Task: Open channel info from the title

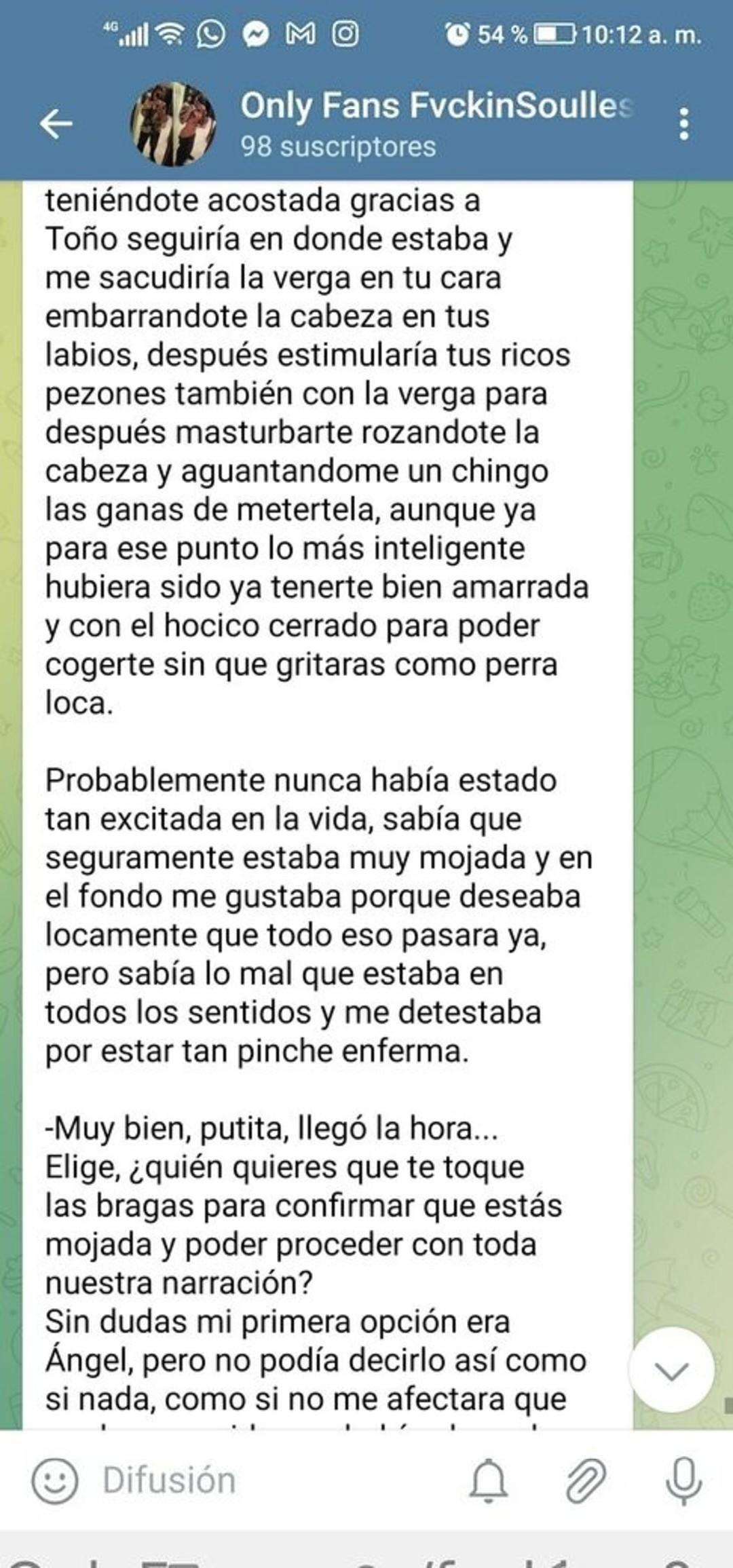Action: (x=437, y=106)
